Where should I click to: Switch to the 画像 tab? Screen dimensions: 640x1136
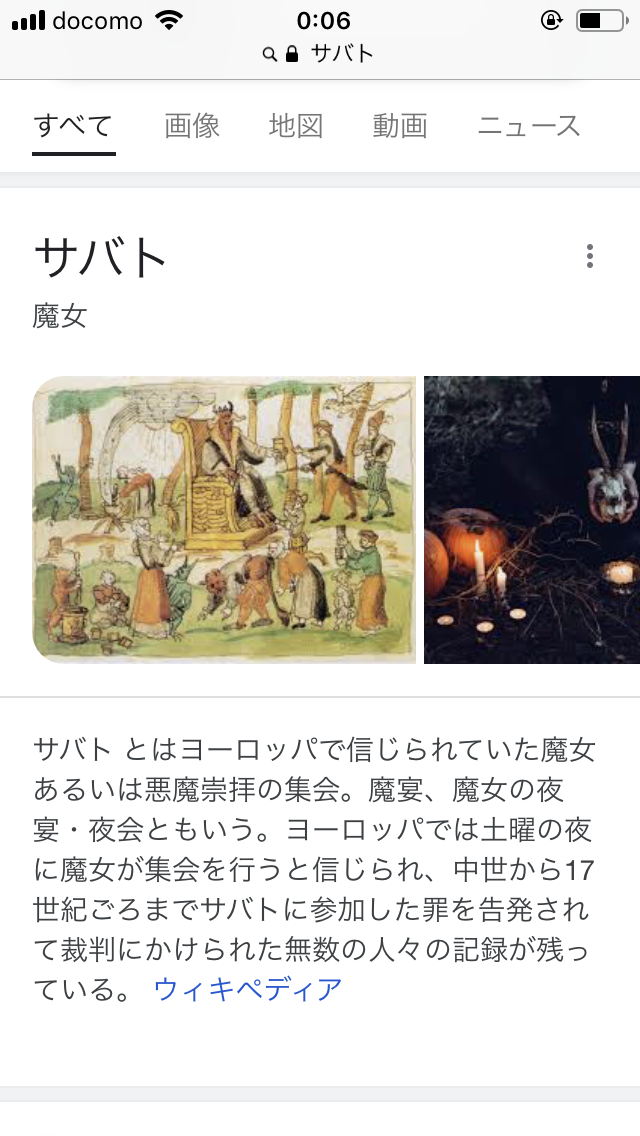(x=192, y=126)
